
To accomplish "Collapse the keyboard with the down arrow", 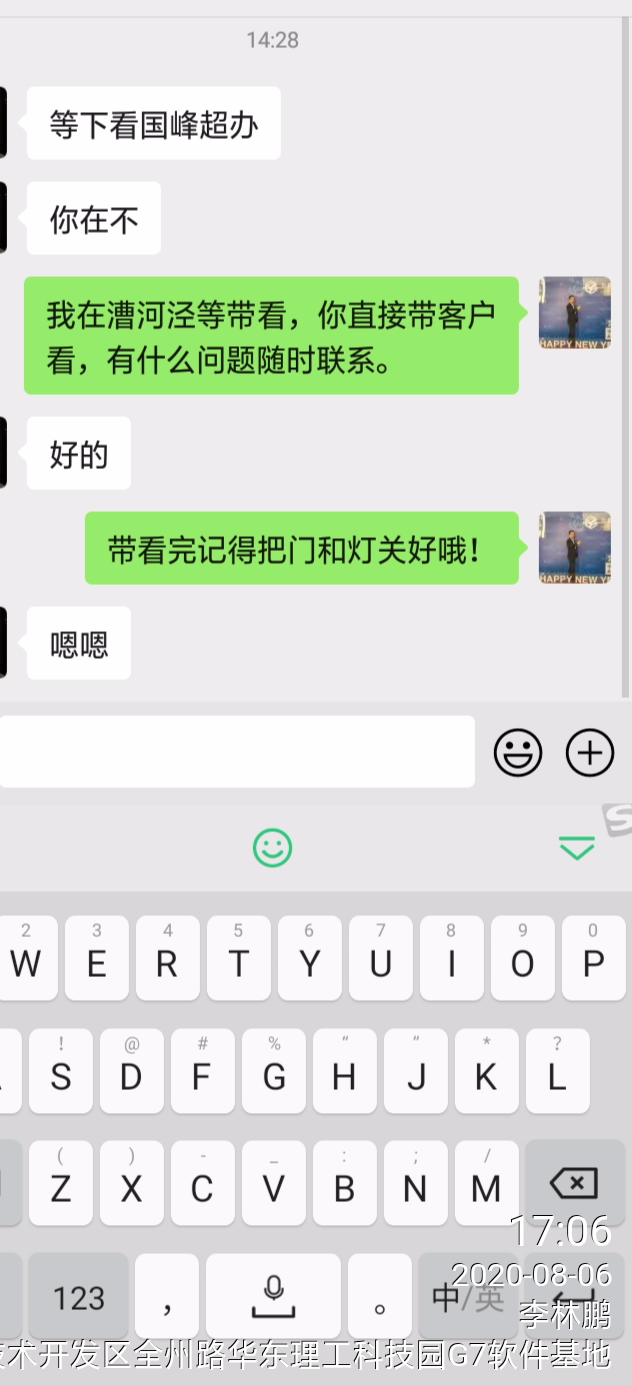I will coord(576,849).
